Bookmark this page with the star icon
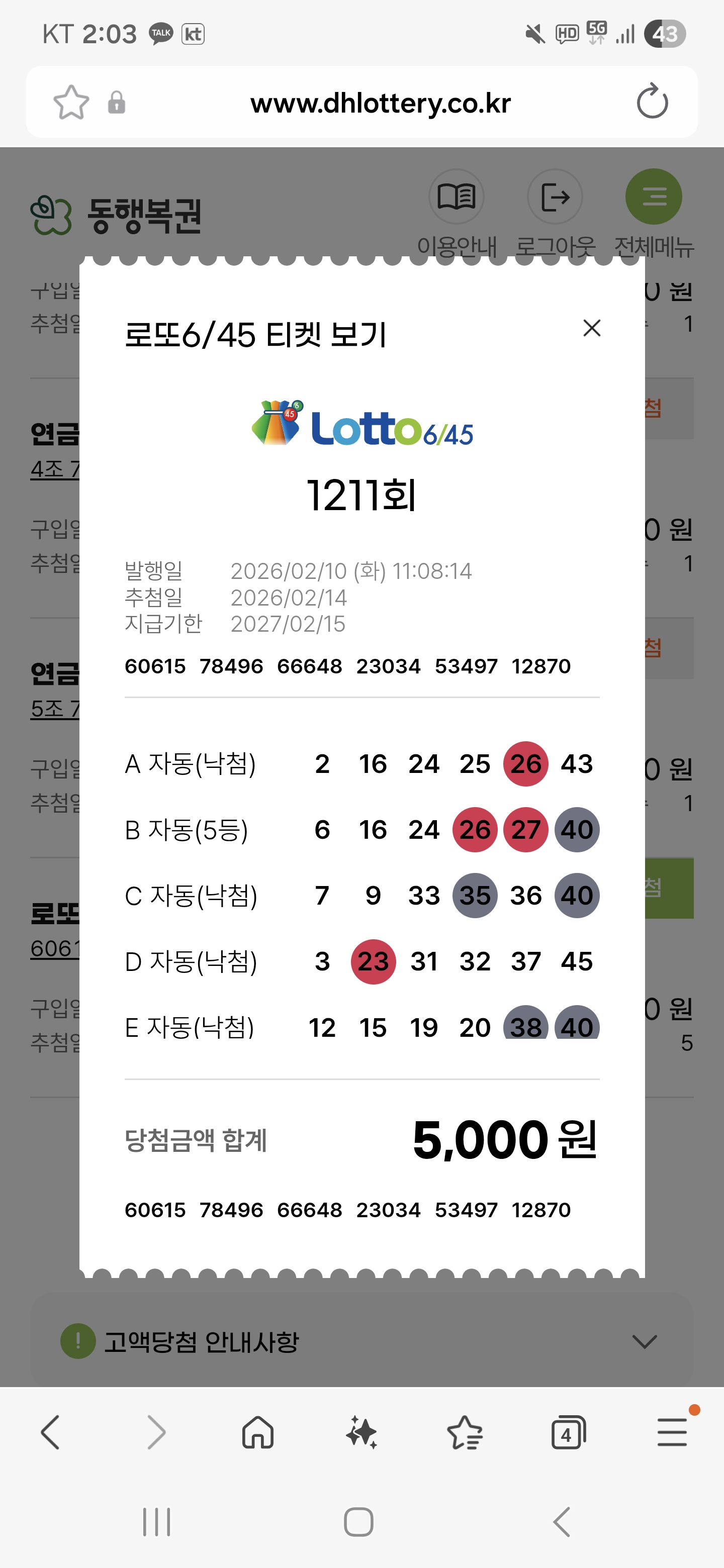This screenshot has width=724, height=1568. (71, 102)
